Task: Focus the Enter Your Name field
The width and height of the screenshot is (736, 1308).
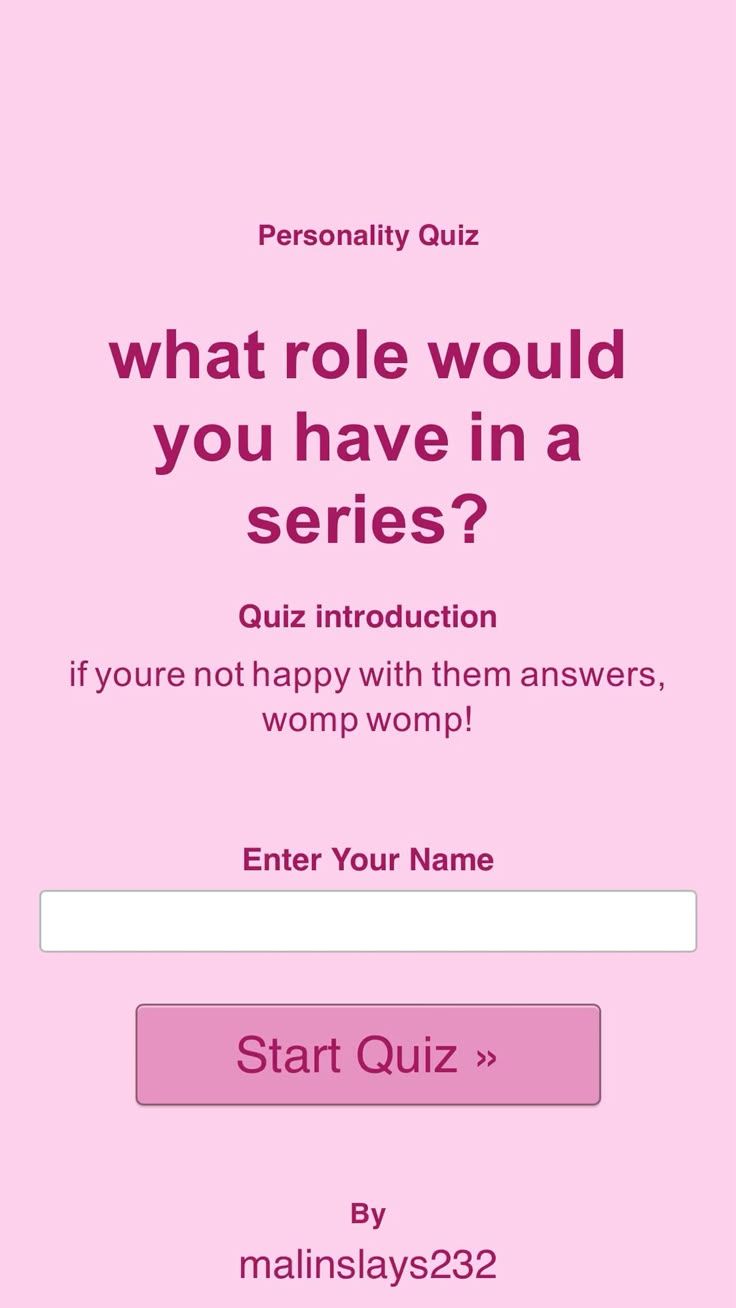Action: coord(368,921)
